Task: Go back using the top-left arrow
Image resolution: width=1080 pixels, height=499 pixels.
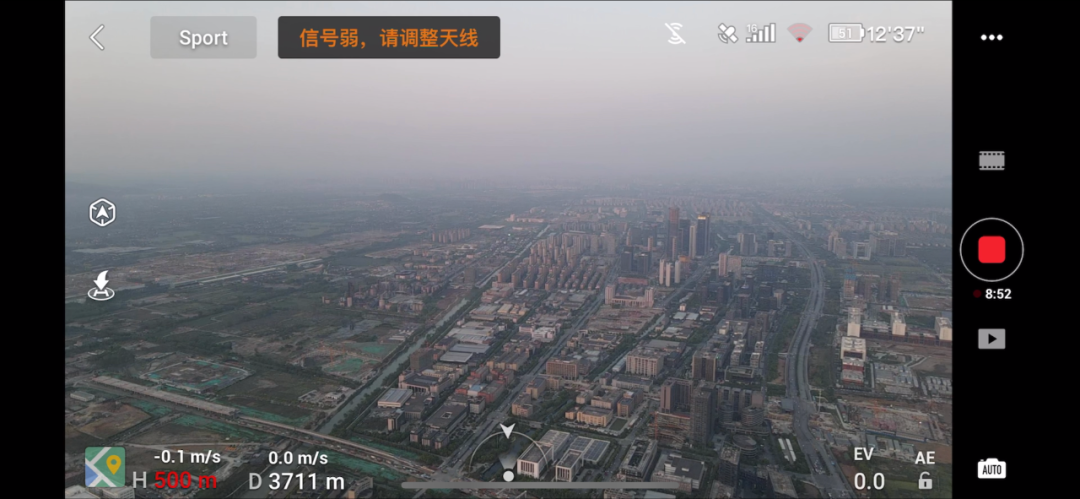Action: point(97,38)
